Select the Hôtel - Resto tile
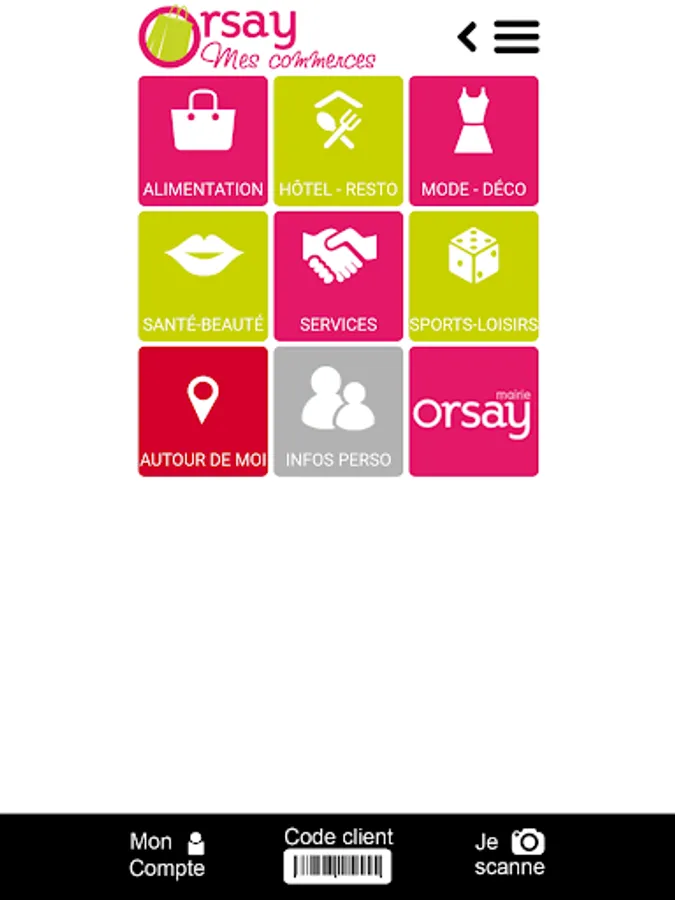Screen dimensions: 675x900 click(339, 141)
